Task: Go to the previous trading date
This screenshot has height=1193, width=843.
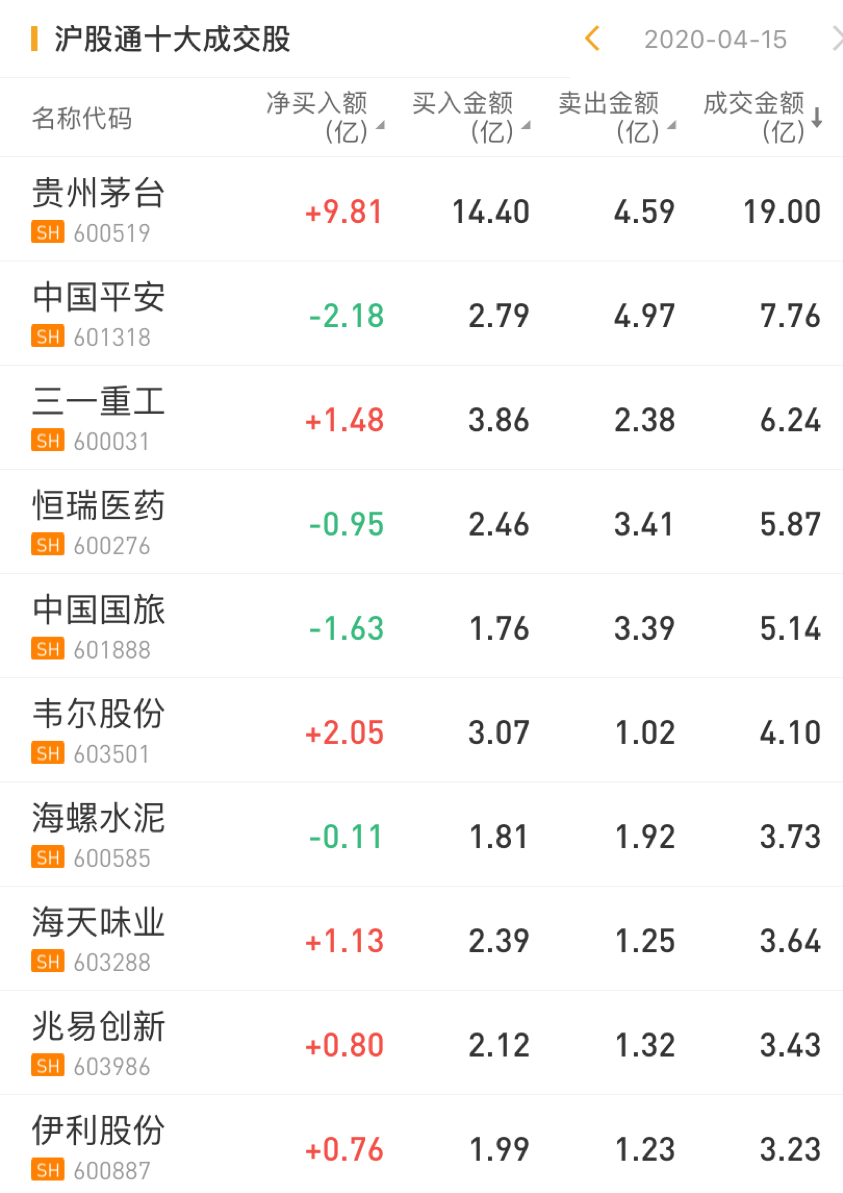Action: (x=592, y=39)
